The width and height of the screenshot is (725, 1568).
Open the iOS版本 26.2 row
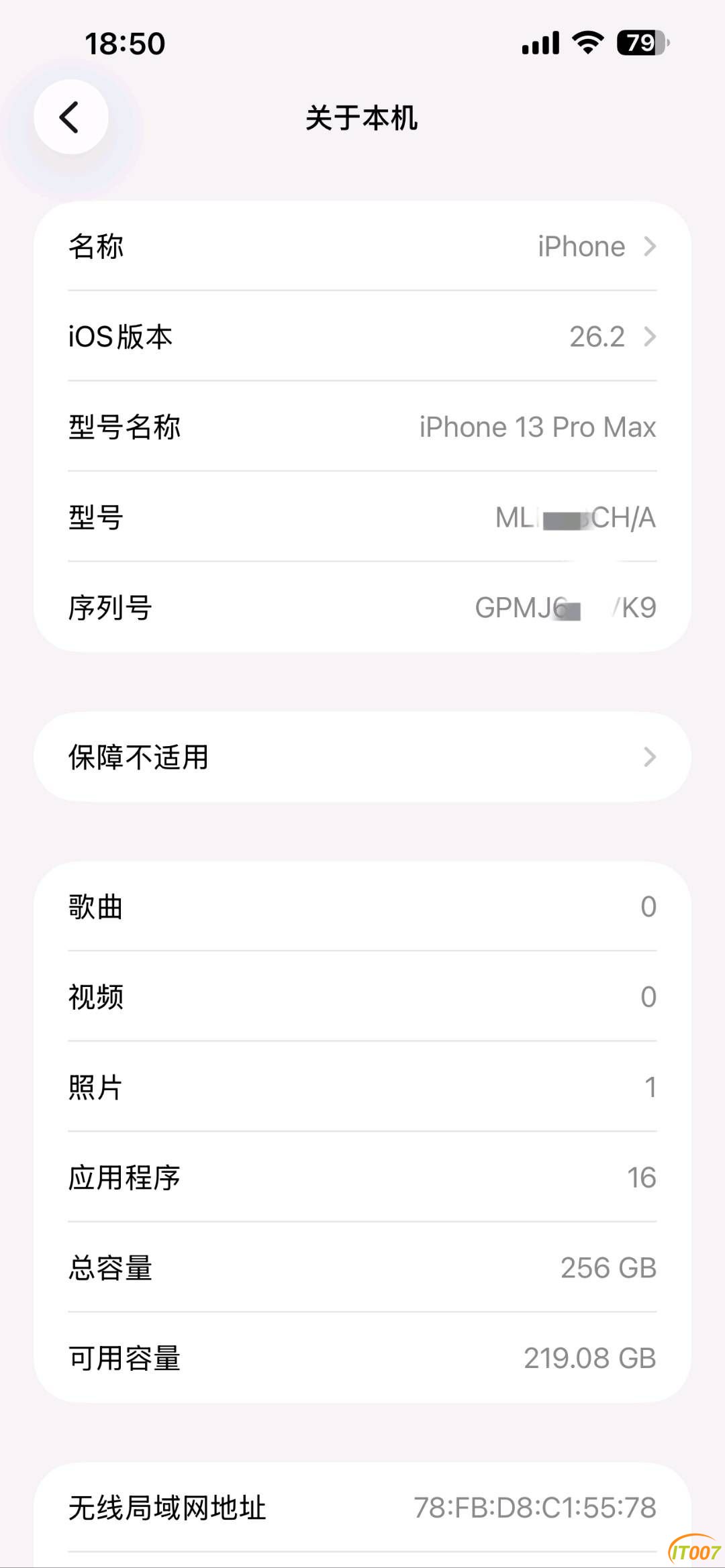(362, 336)
